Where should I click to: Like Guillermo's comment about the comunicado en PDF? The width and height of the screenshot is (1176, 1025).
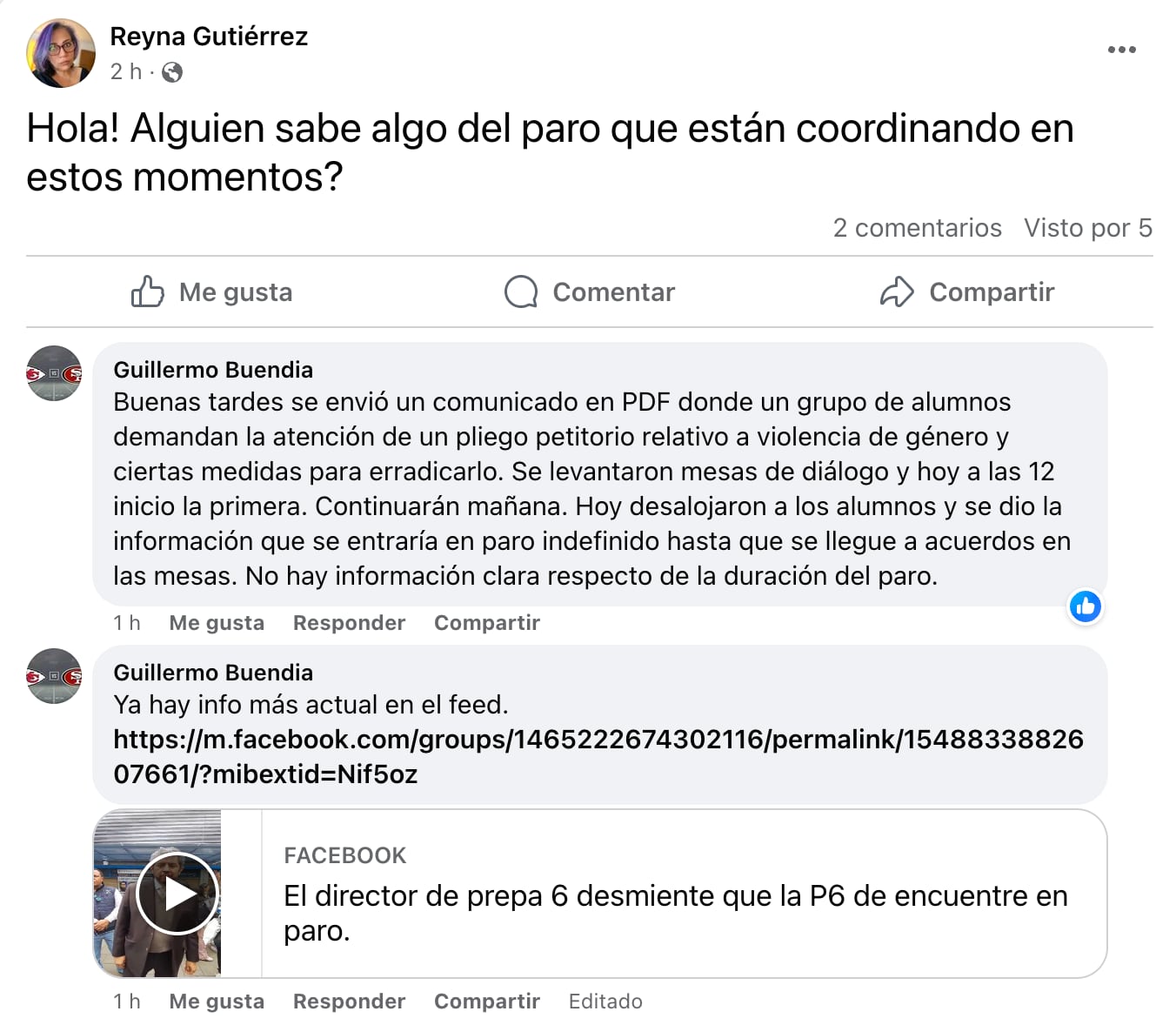[x=217, y=623]
